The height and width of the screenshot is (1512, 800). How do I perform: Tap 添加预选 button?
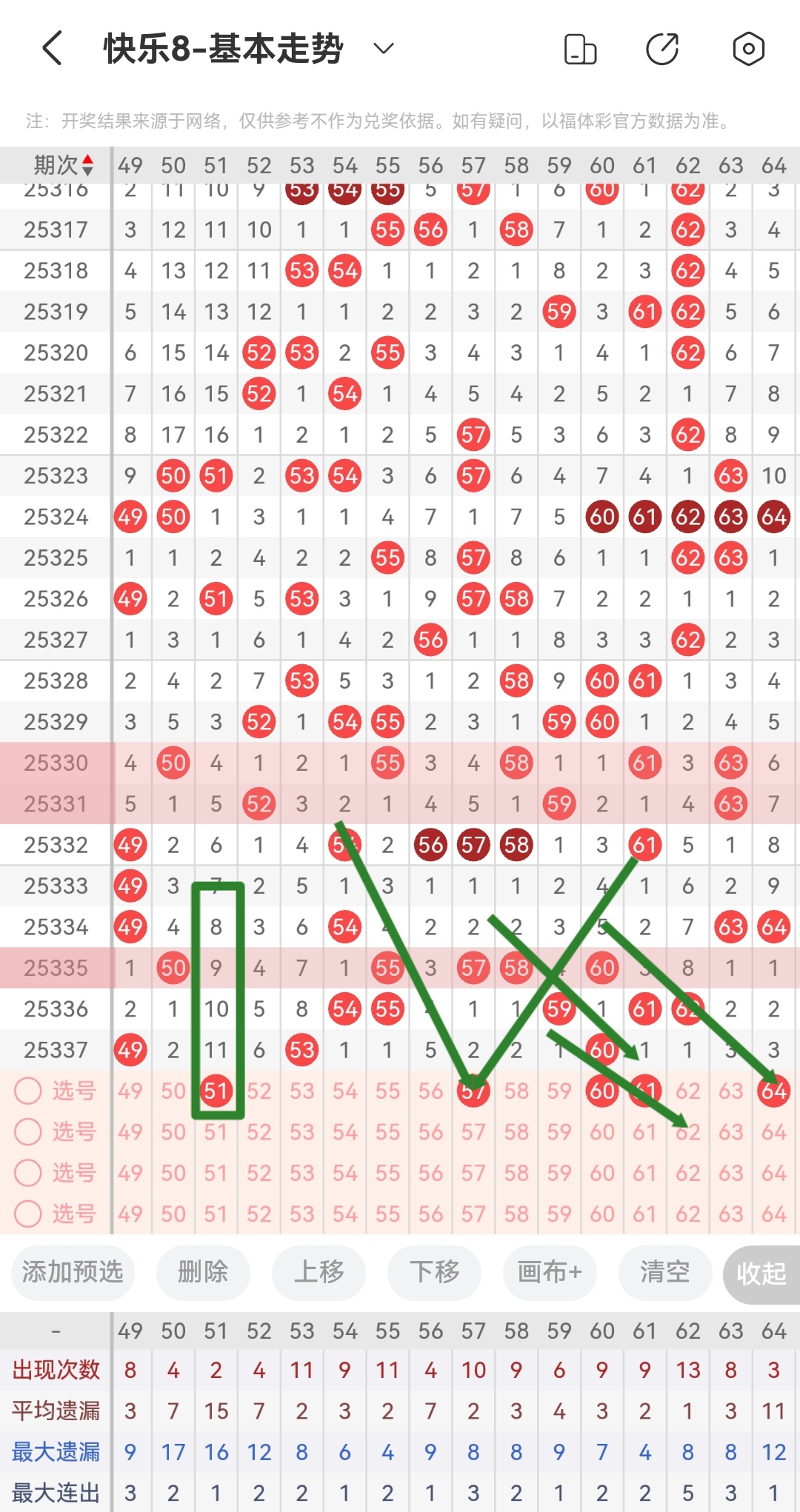tap(73, 1272)
